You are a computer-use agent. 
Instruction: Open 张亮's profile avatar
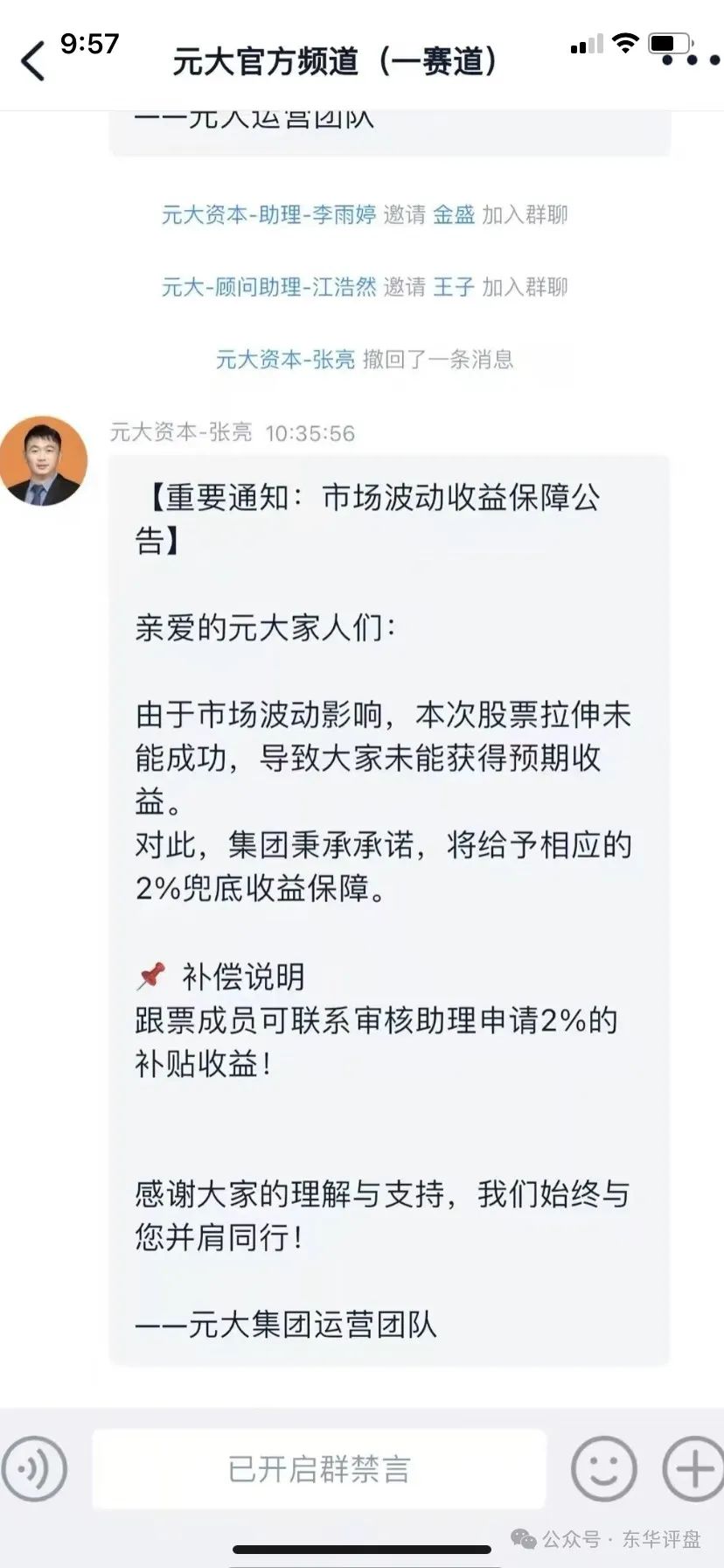pyautogui.click(x=43, y=461)
